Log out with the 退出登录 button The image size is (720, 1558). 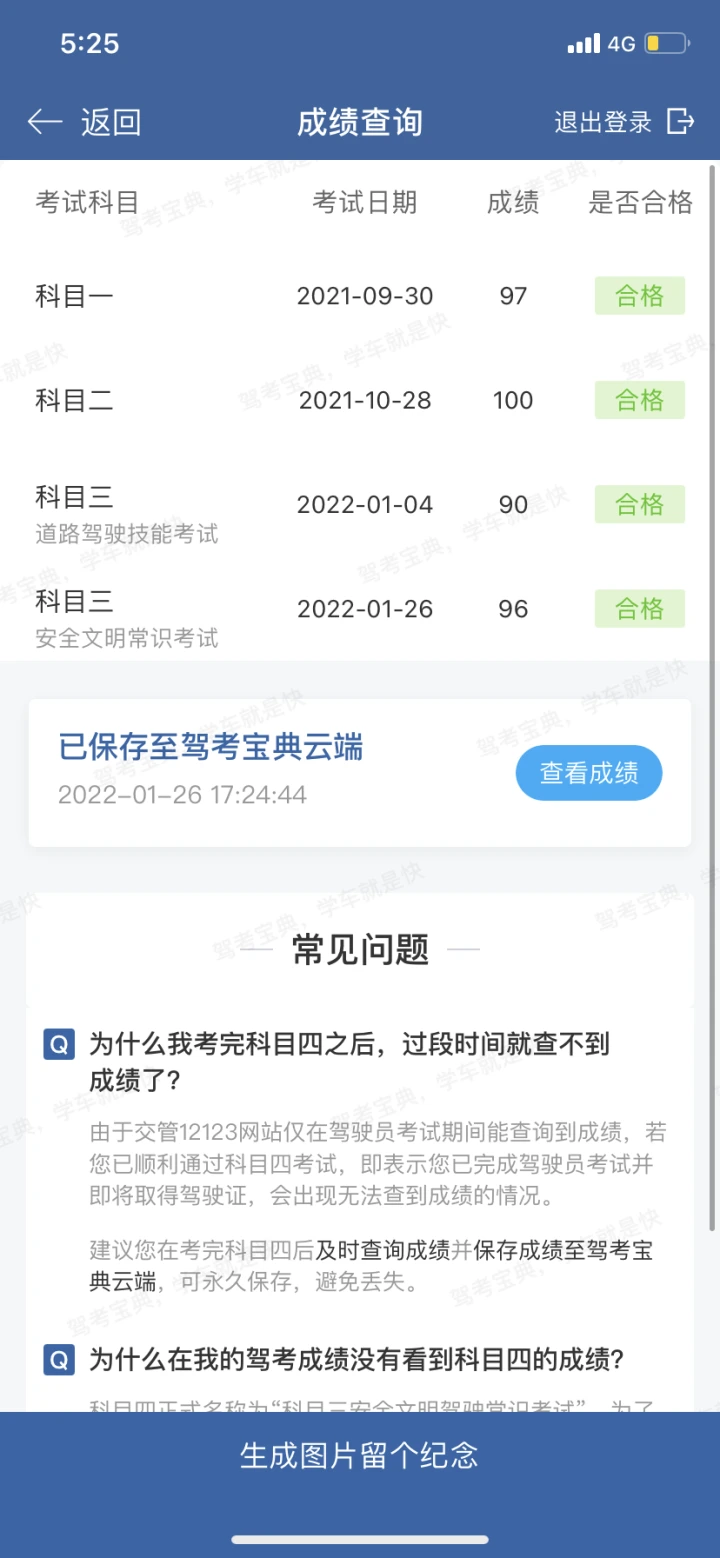[x=624, y=122]
